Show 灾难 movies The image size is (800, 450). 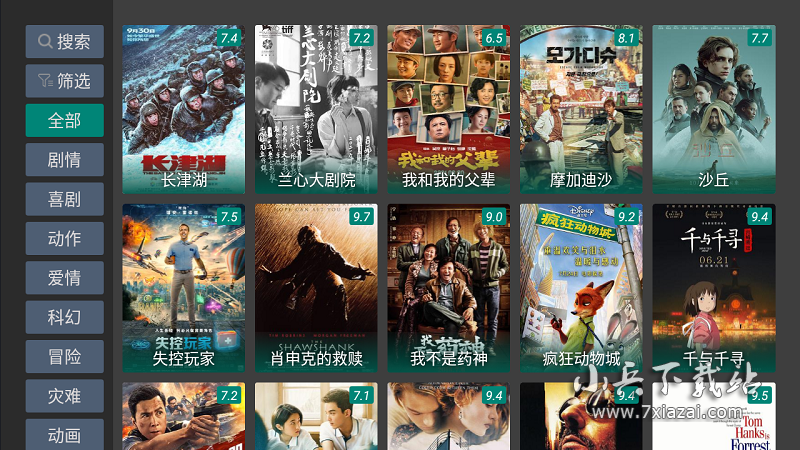point(64,397)
